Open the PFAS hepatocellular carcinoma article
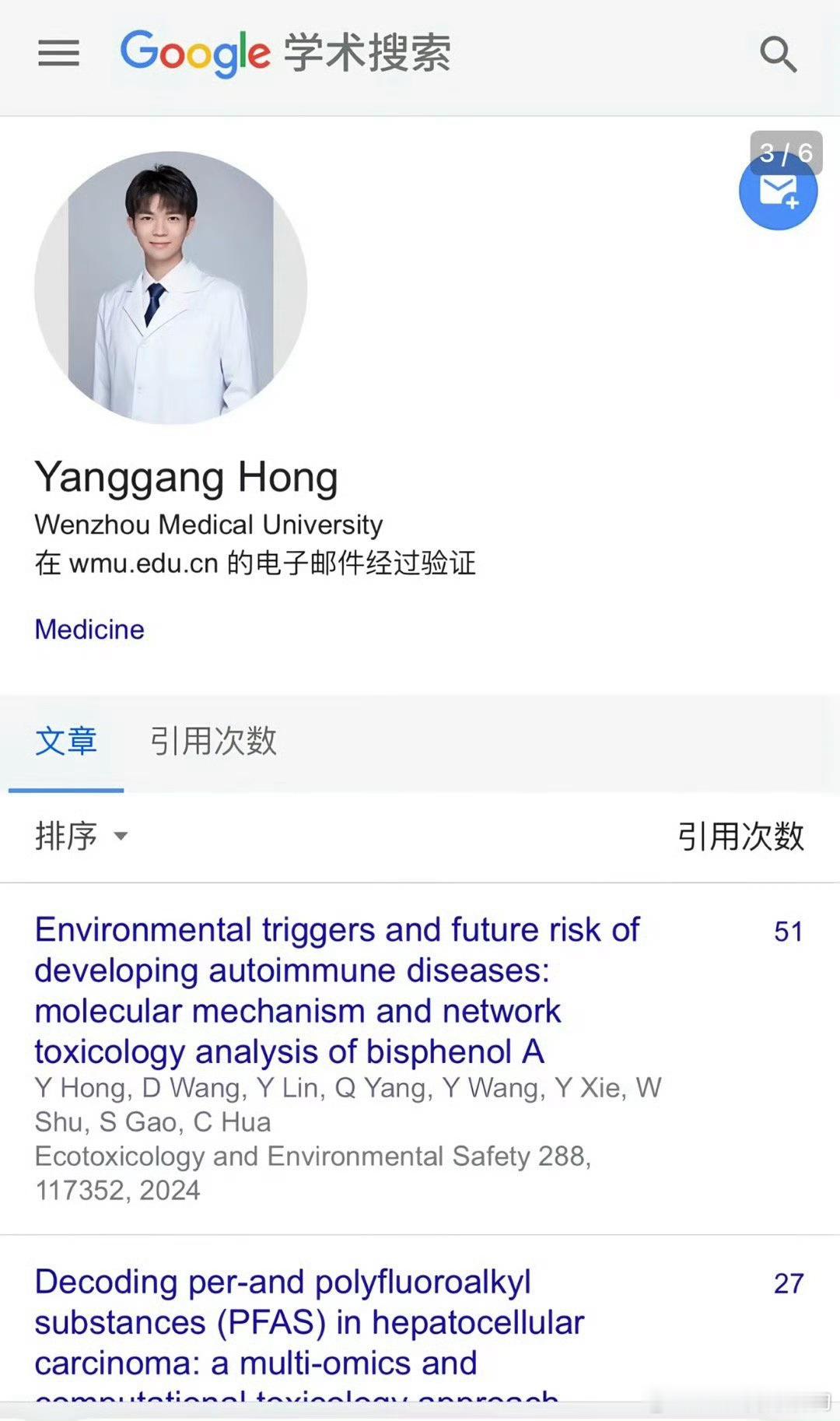The width and height of the screenshot is (840, 1421). pos(310,1323)
